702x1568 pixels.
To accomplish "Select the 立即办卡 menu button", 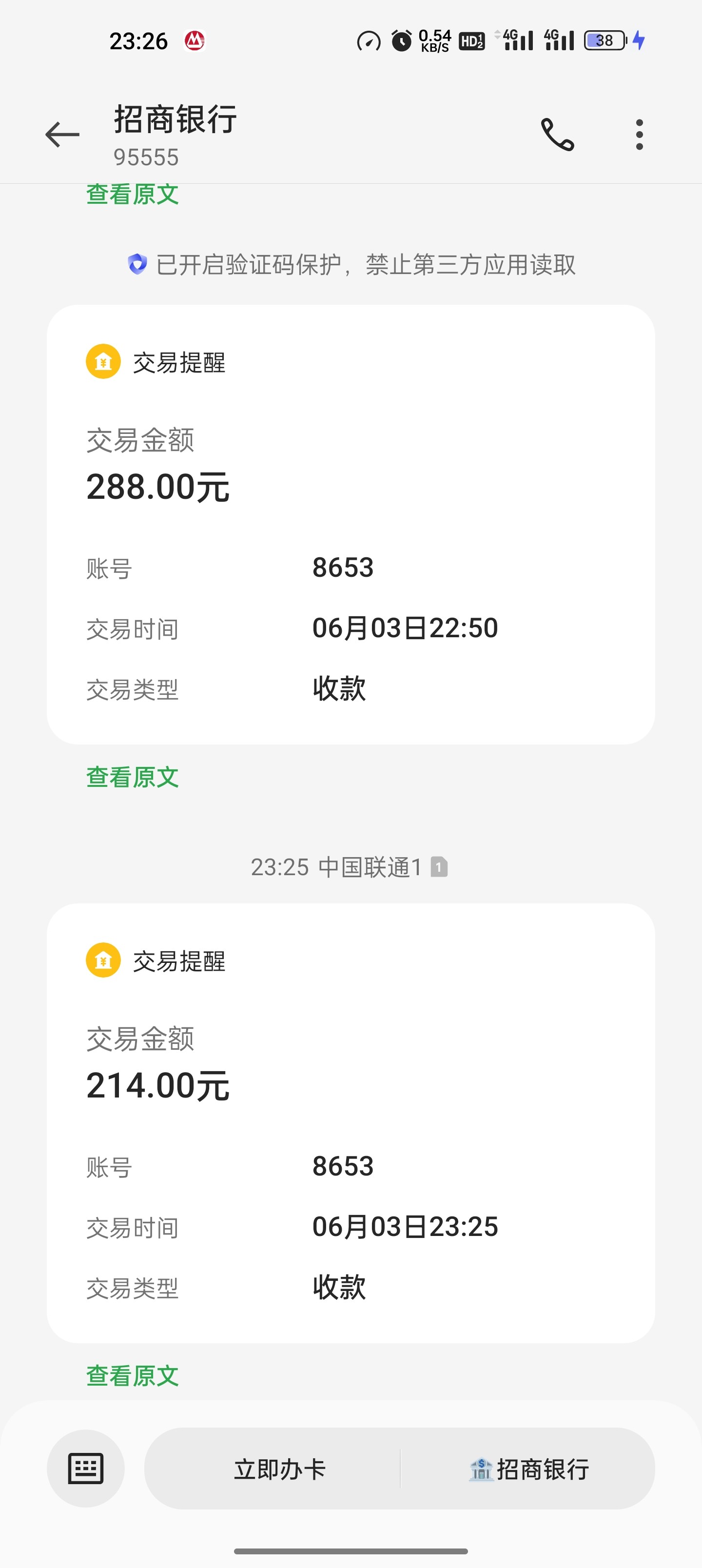I will (279, 1469).
